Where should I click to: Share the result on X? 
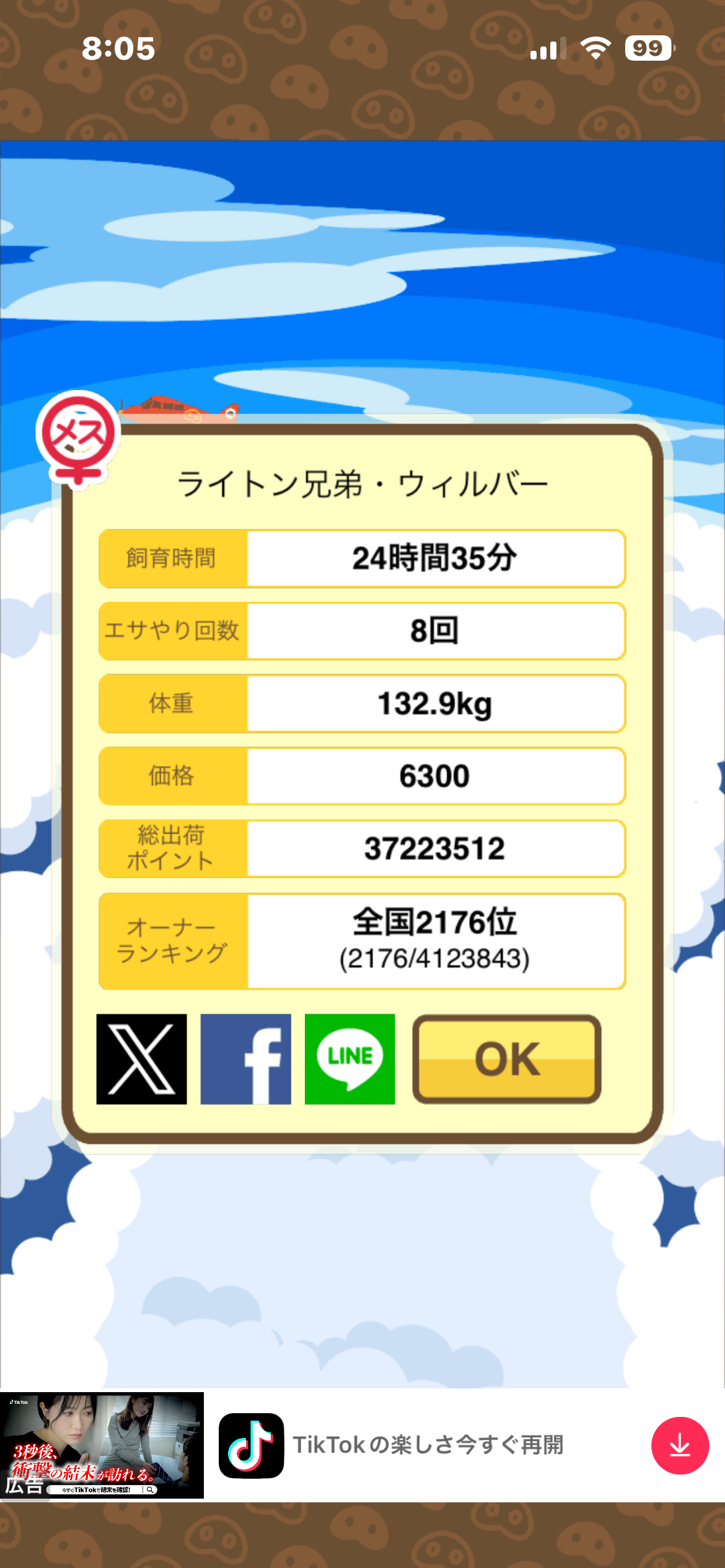coord(141,1059)
